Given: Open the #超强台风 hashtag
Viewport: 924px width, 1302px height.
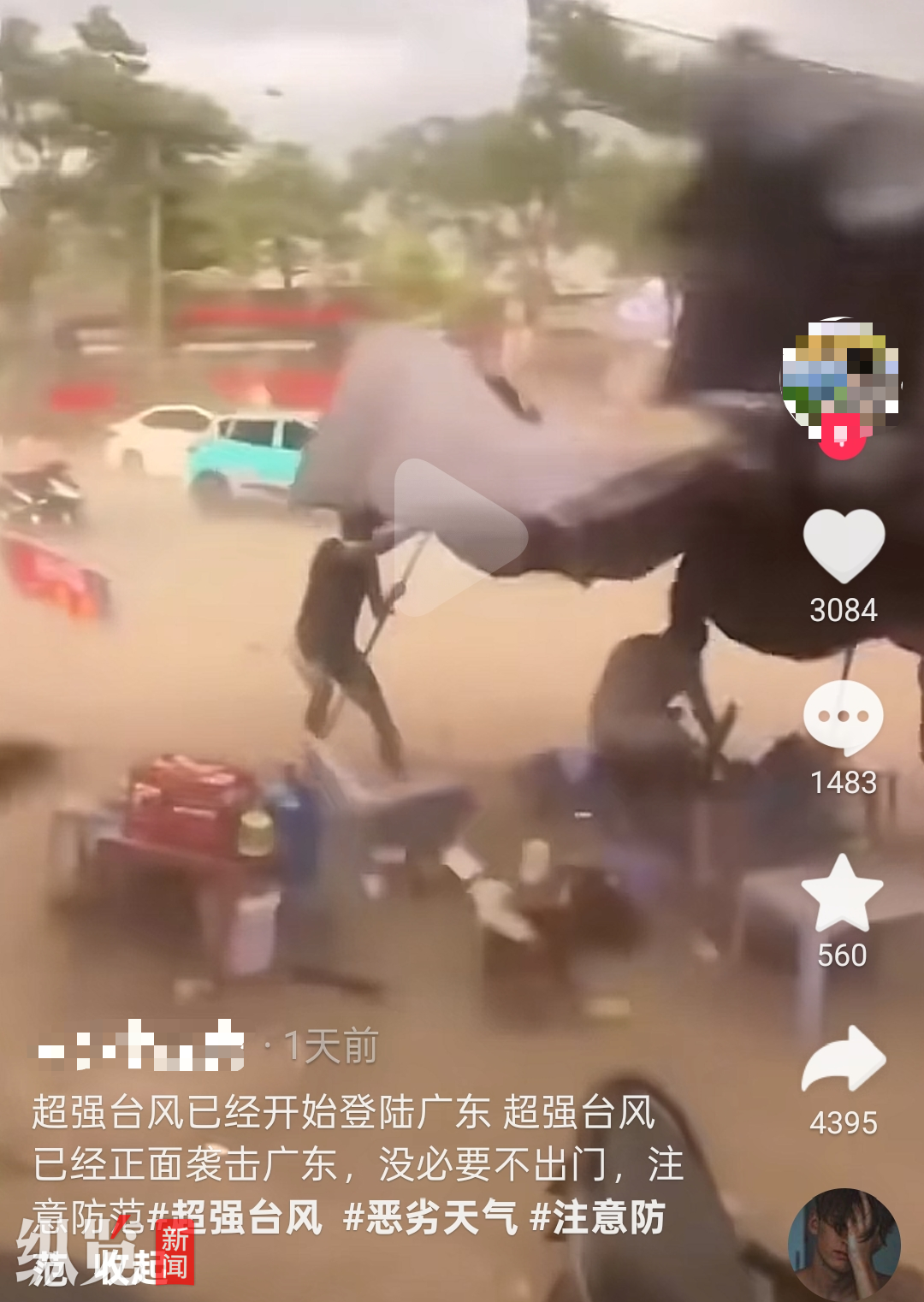Looking at the screenshot, I should coord(236,1216).
